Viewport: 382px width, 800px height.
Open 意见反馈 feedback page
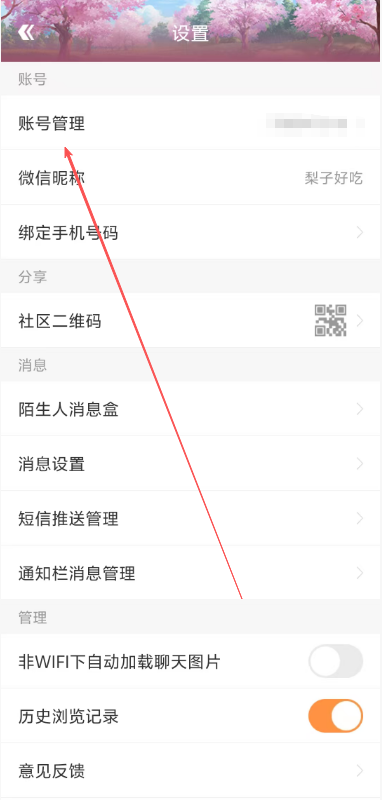[191, 770]
